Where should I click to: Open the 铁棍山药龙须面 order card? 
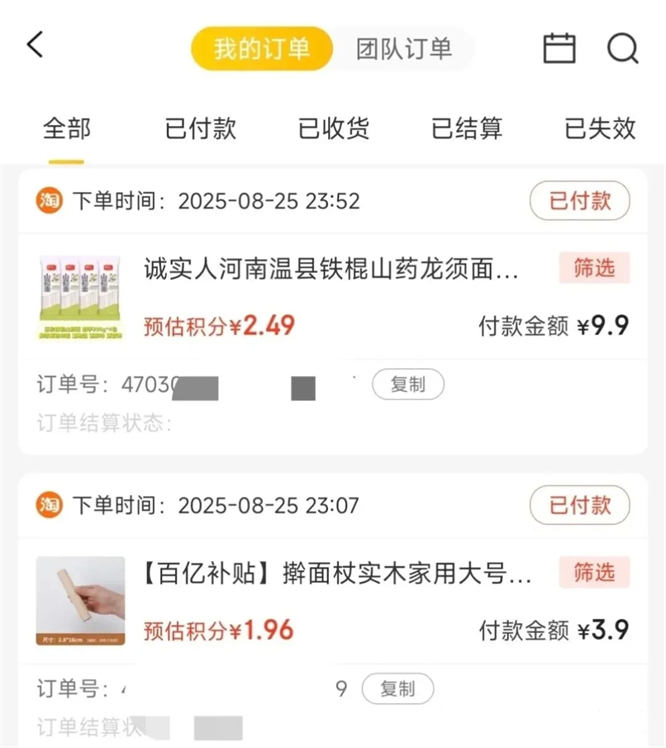330,268
